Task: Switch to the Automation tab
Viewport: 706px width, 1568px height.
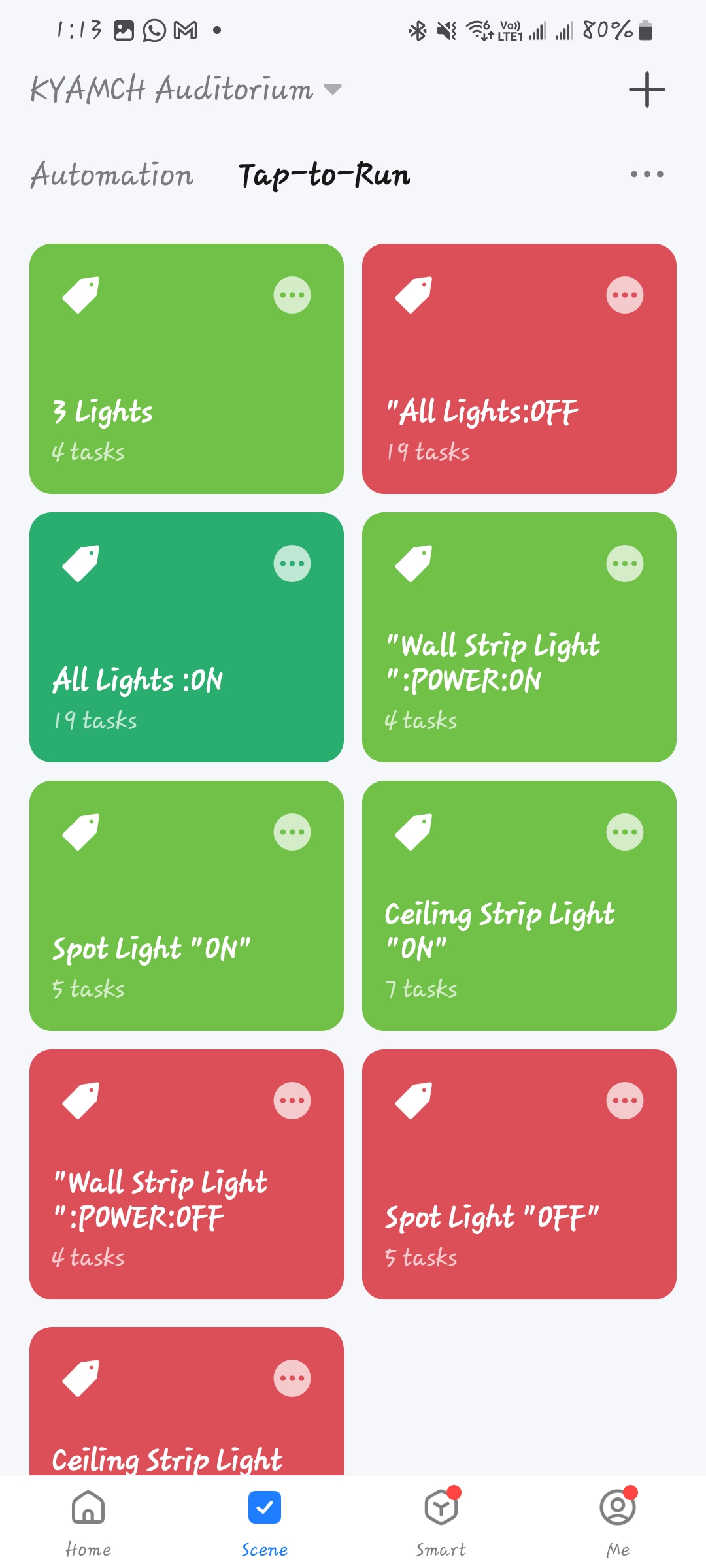Action: (x=112, y=175)
